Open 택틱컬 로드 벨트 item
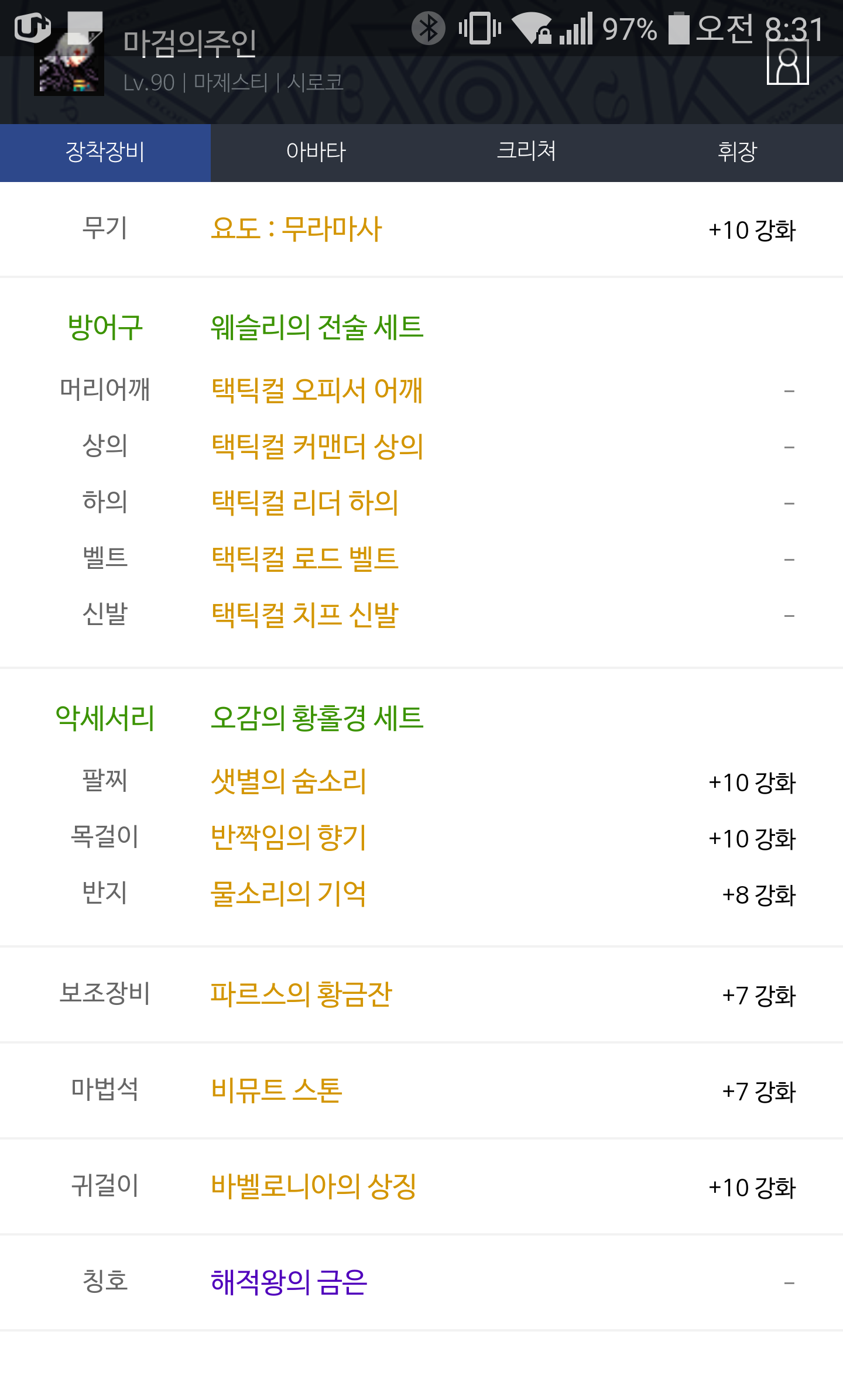Screen dimensions: 843x1400 (304, 558)
